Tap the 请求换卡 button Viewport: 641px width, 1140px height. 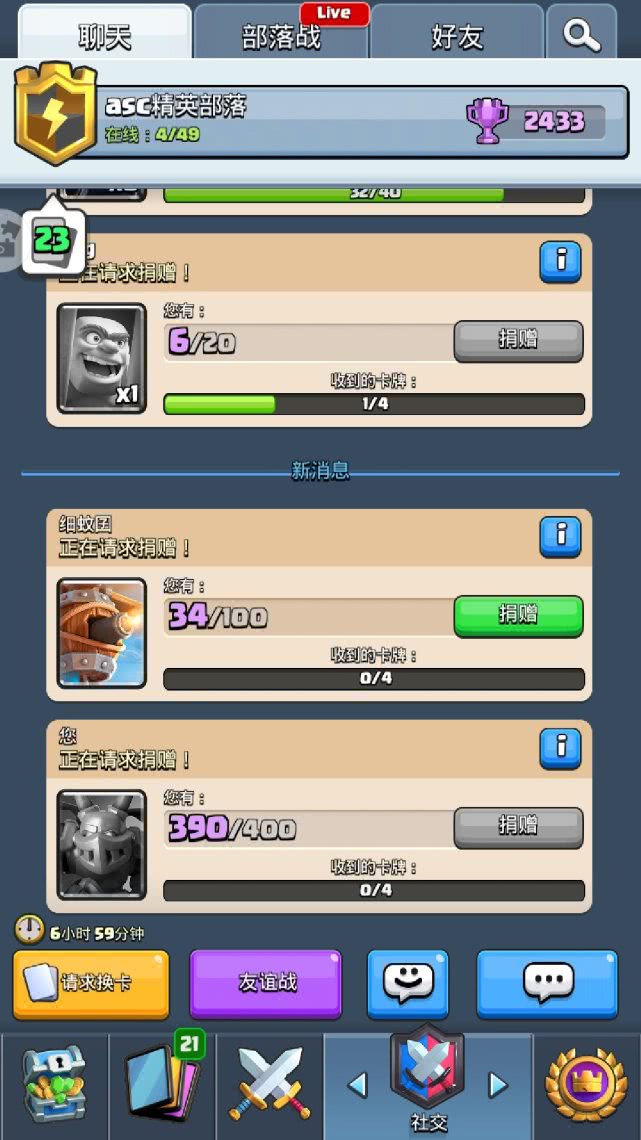(x=92, y=983)
